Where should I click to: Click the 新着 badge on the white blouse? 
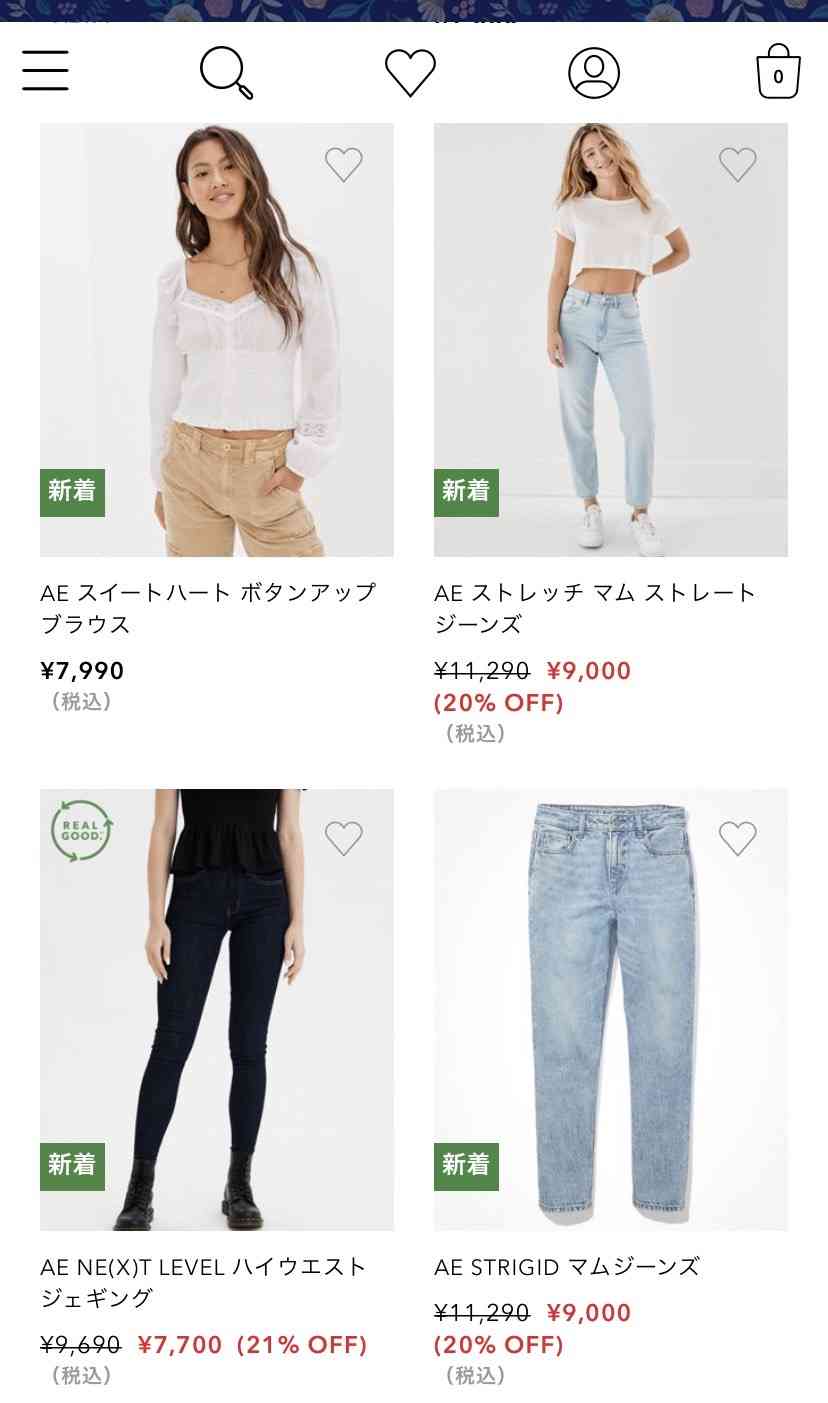point(71,490)
